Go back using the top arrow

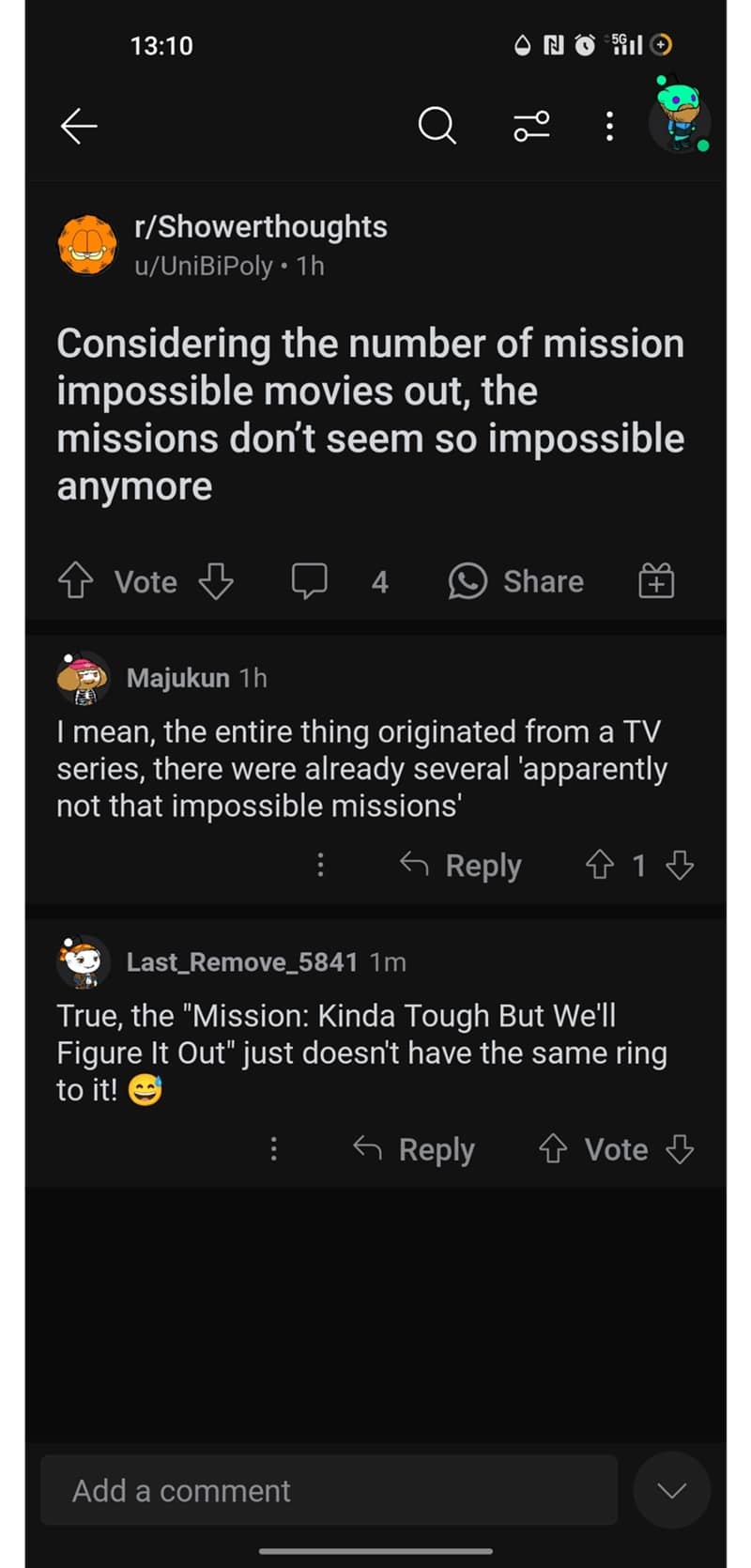tap(79, 125)
